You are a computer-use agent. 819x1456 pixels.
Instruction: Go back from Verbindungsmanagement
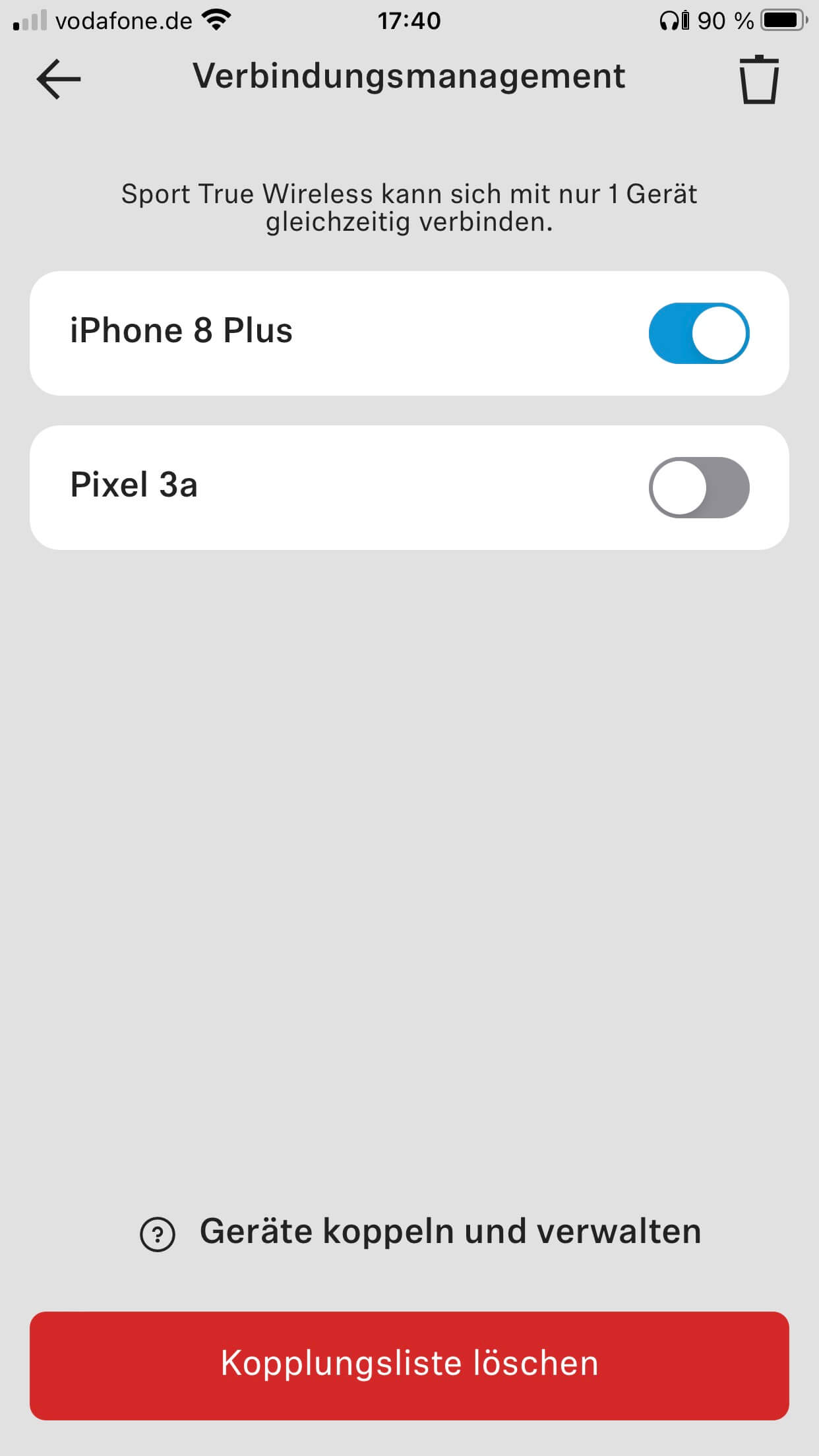[x=59, y=79]
